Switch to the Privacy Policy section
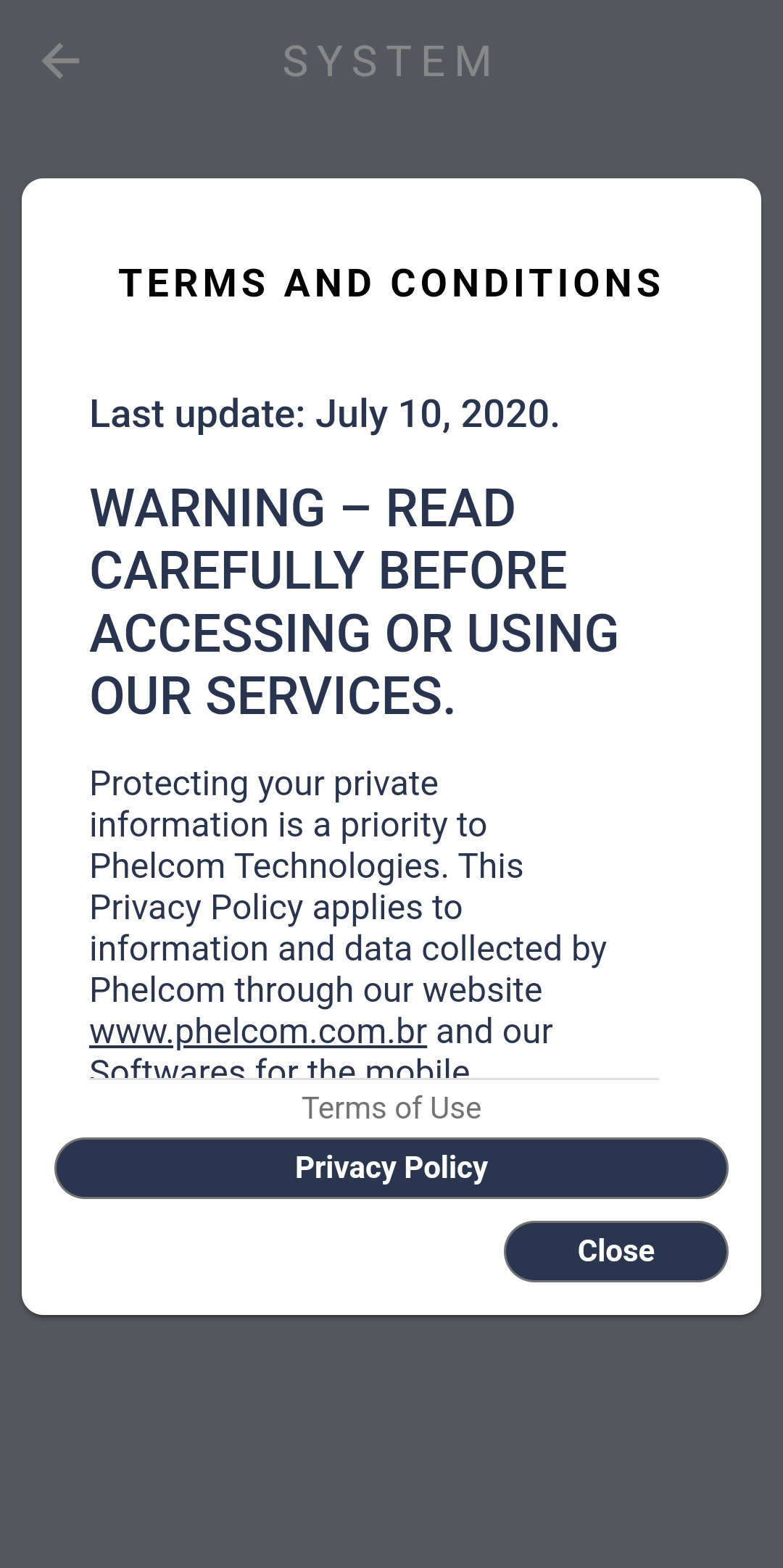Viewport: 783px width, 1568px height. 391,1168
